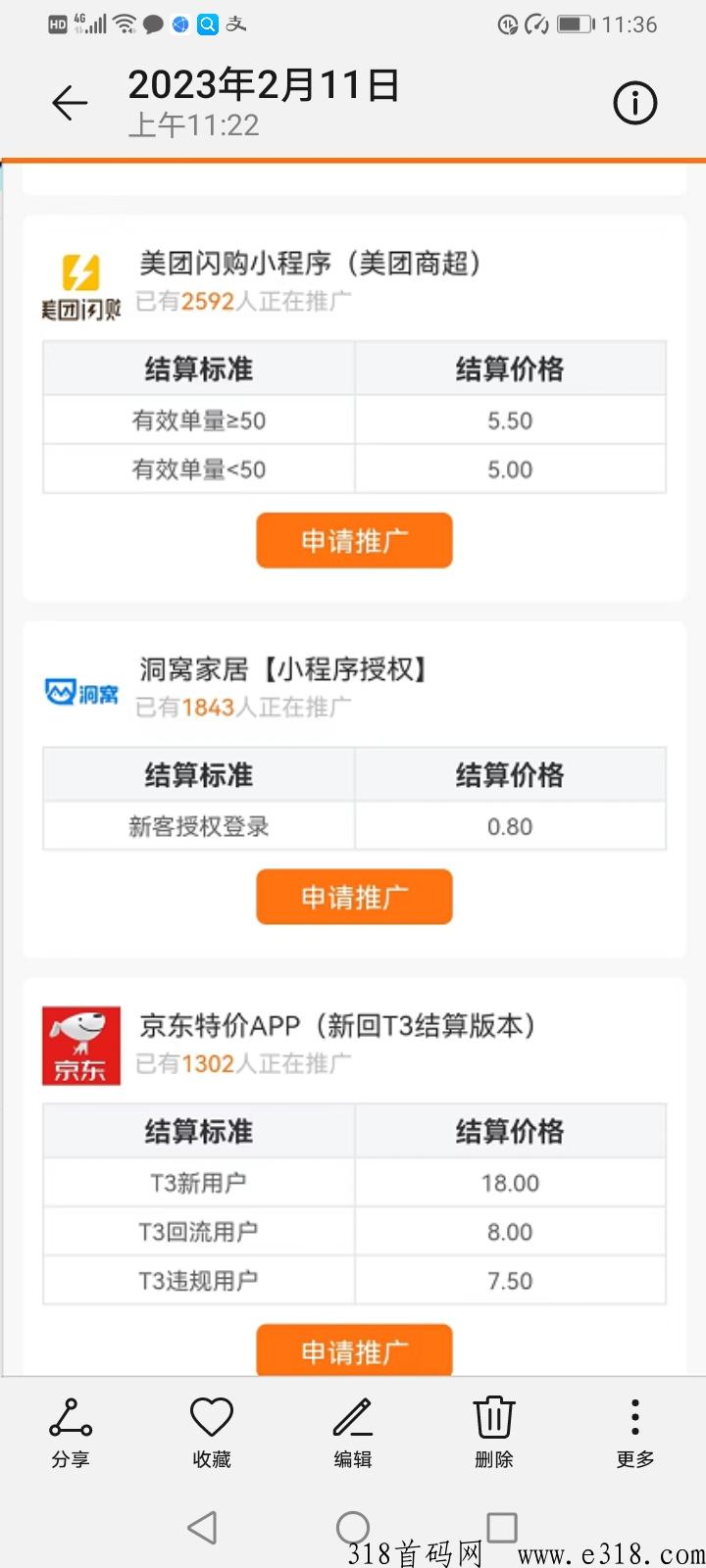Screen dimensions: 706x1568
Task: Tap the system home button
Action: [x=353, y=1528]
